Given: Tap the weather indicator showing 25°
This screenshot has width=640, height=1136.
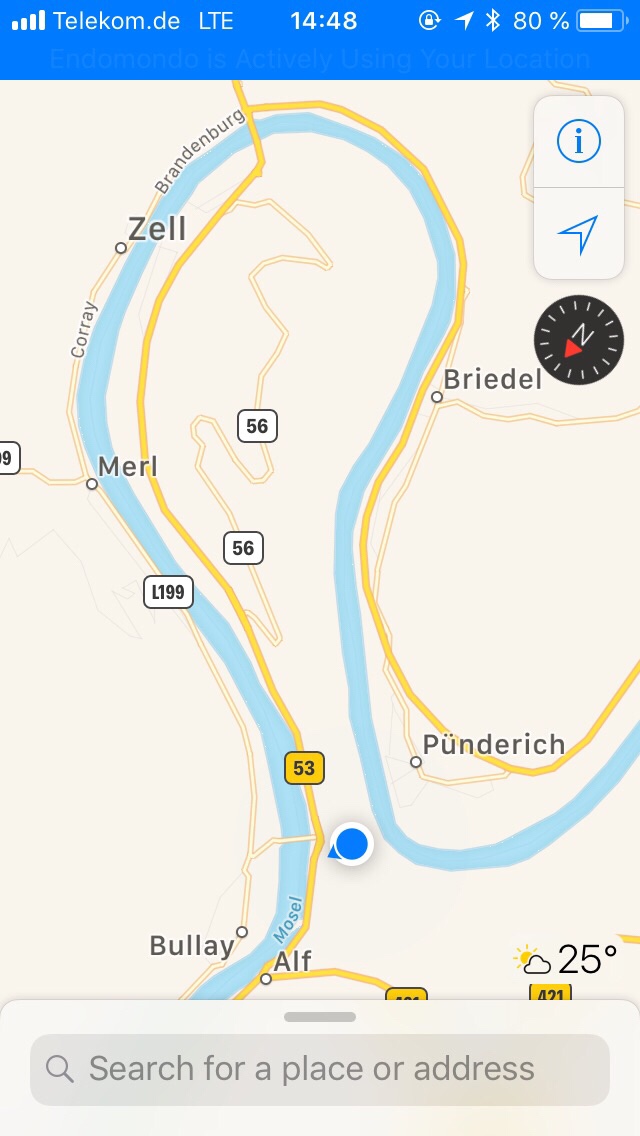Looking at the screenshot, I should [566, 960].
